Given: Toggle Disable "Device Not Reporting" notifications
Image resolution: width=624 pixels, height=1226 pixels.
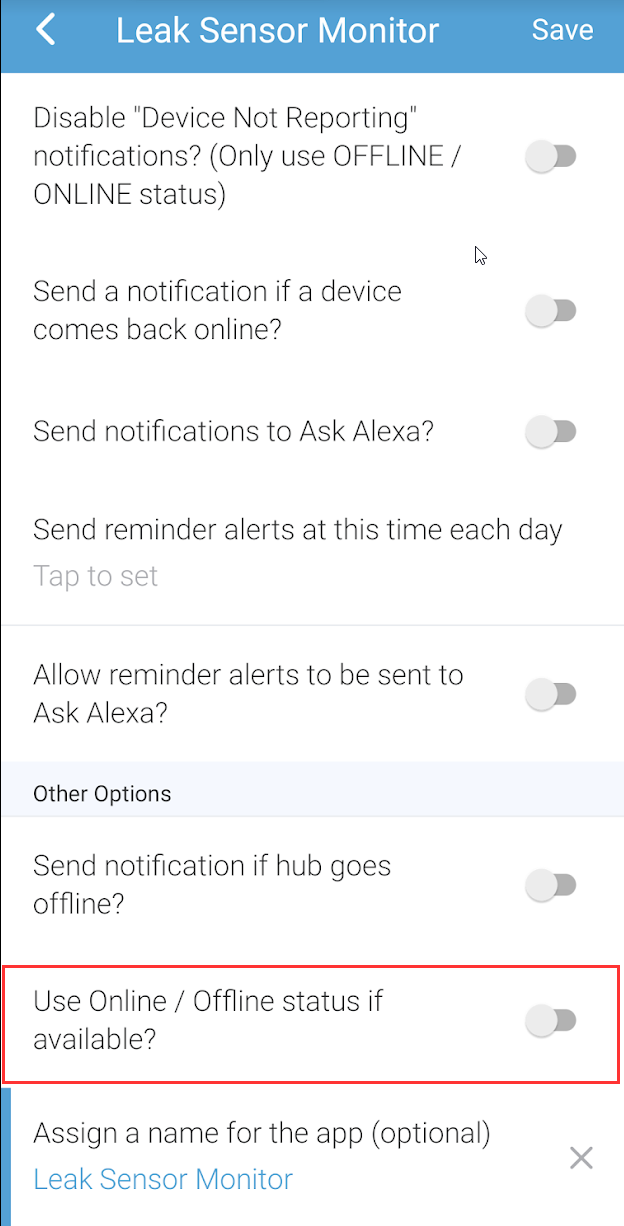Looking at the screenshot, I should (x=552, y=156).
